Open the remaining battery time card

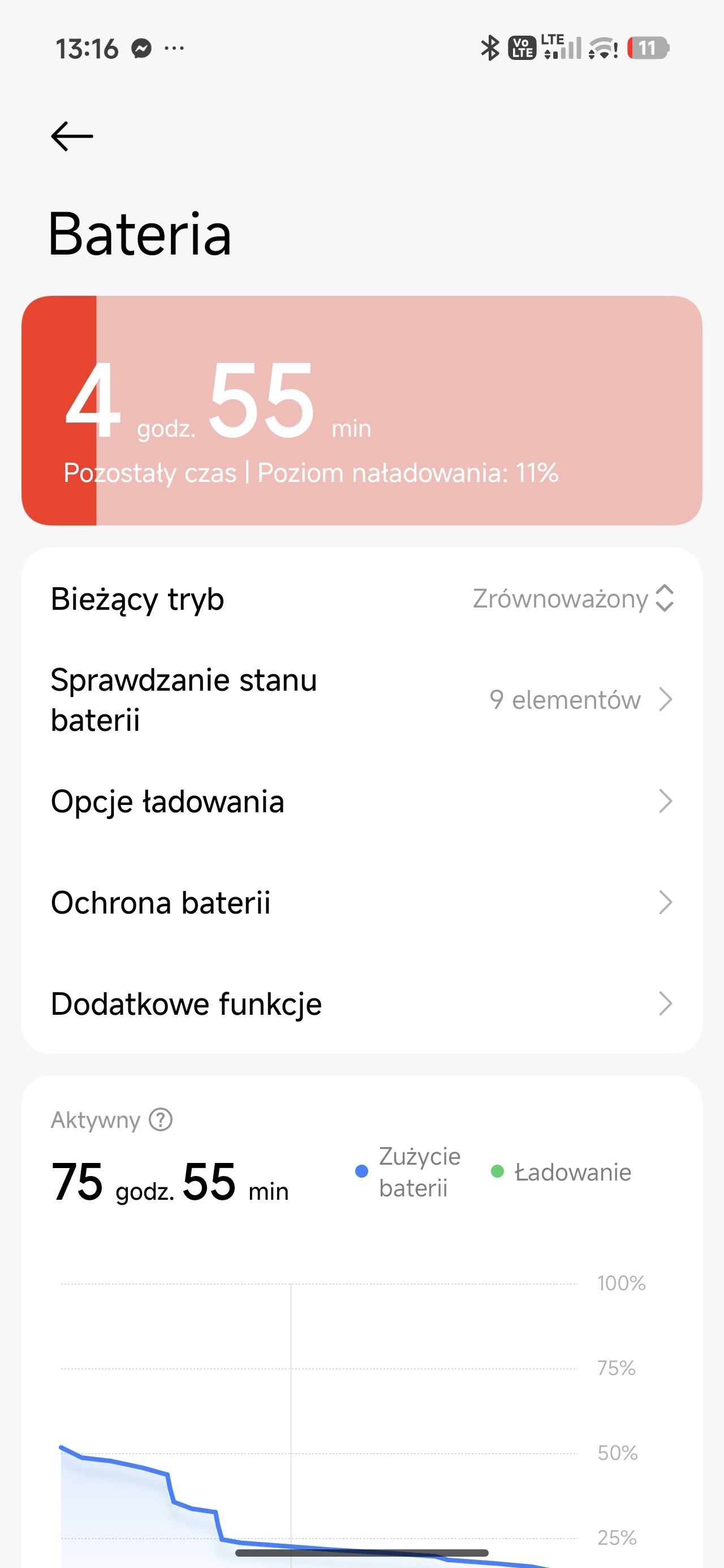coord(361,410)
